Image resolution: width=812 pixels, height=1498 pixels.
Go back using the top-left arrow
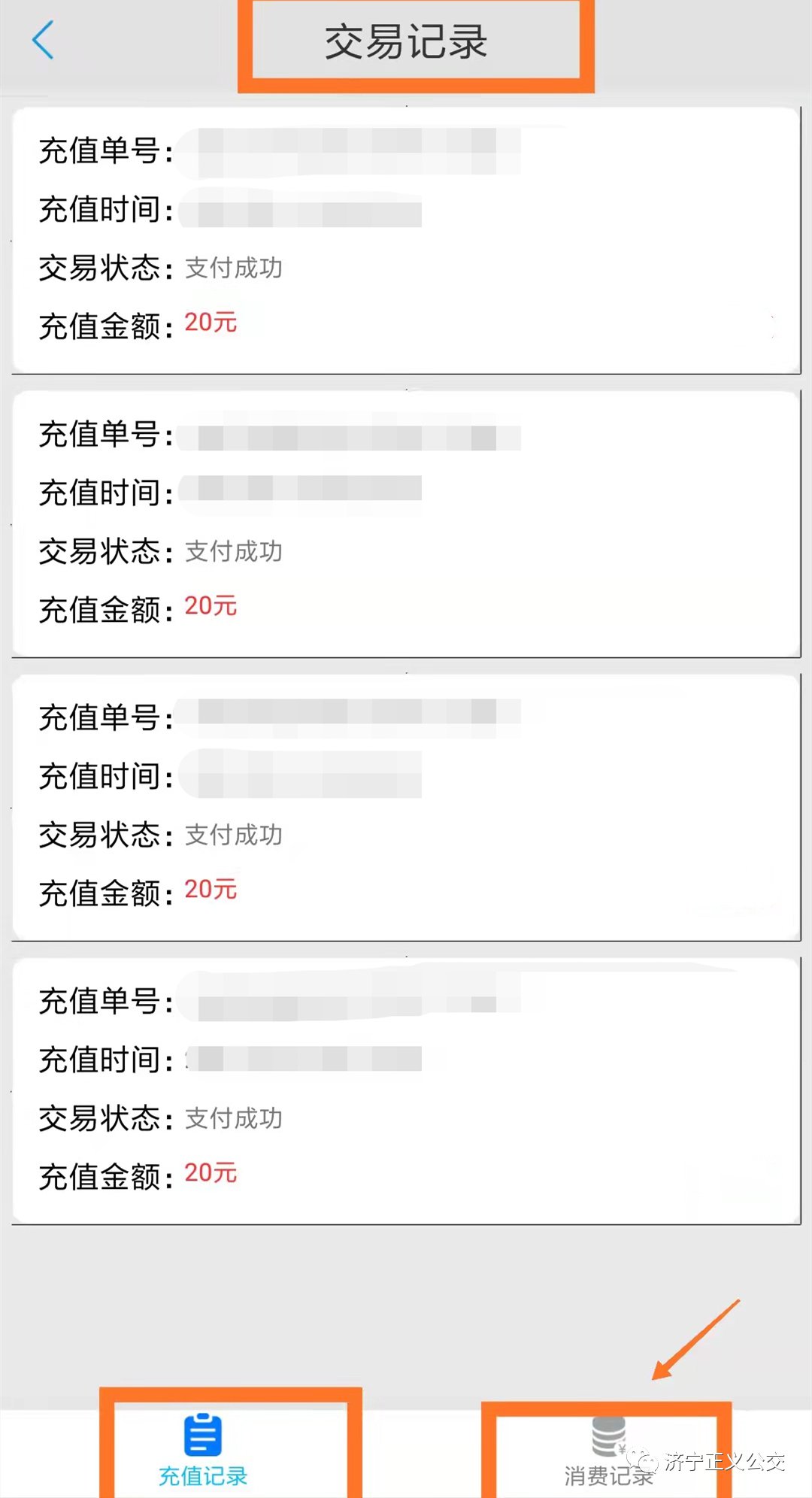[43, 40]
